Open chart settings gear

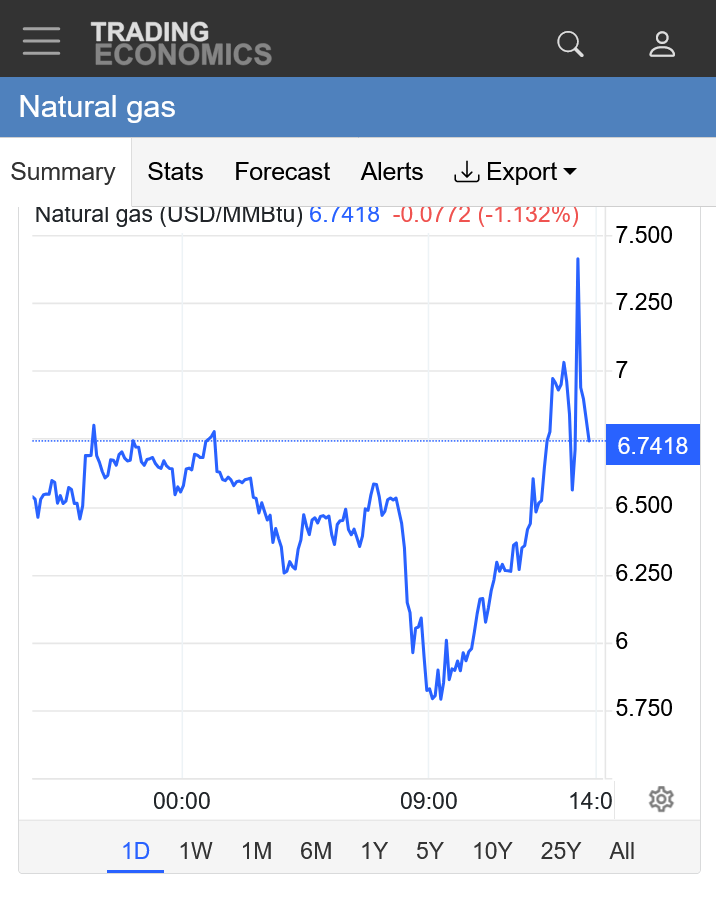[660, 799]
